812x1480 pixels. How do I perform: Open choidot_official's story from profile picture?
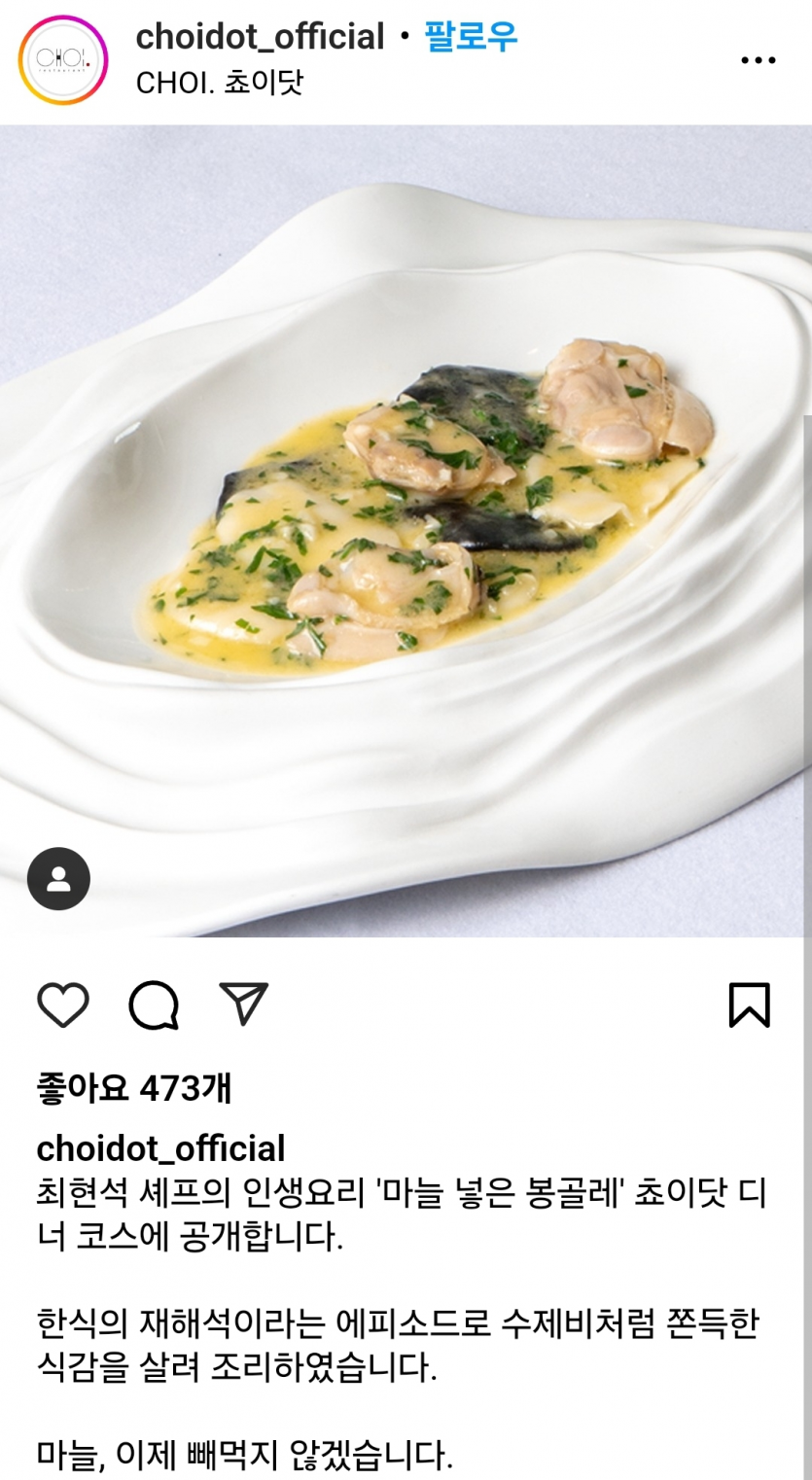[x=62, y=59]
